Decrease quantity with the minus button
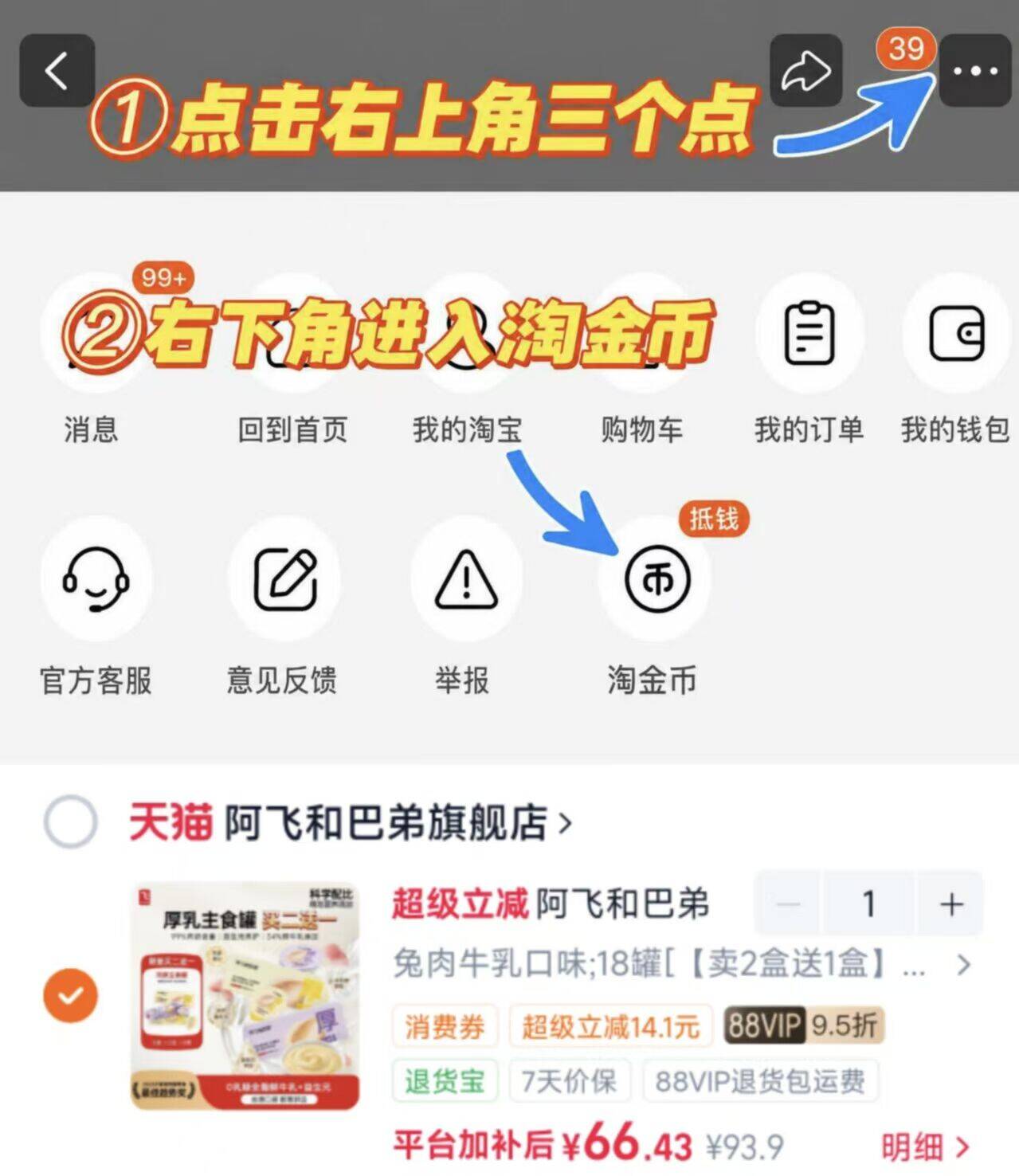This screenshot has height=1176, width=1019. (789, 904)
